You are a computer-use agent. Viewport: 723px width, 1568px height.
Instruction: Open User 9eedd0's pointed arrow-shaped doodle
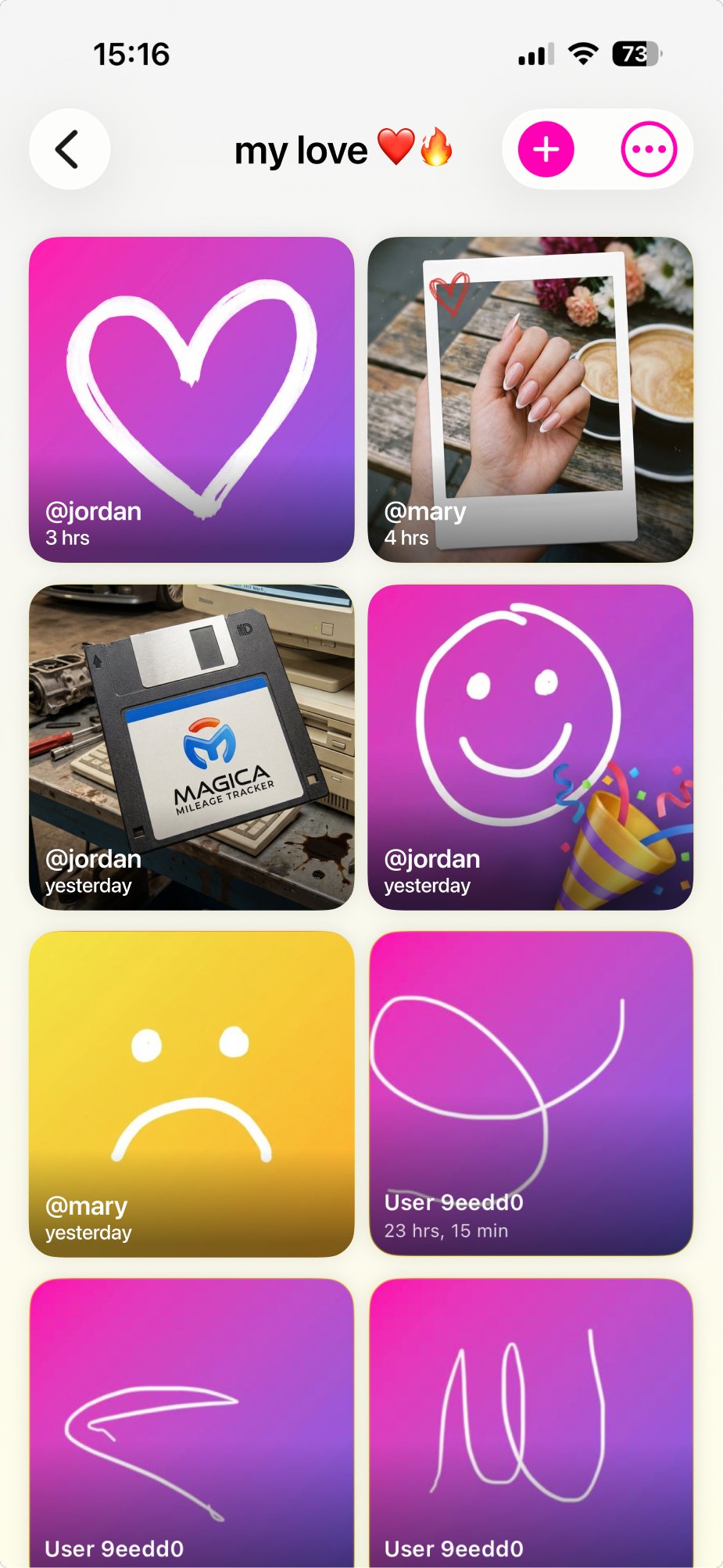191,1423
